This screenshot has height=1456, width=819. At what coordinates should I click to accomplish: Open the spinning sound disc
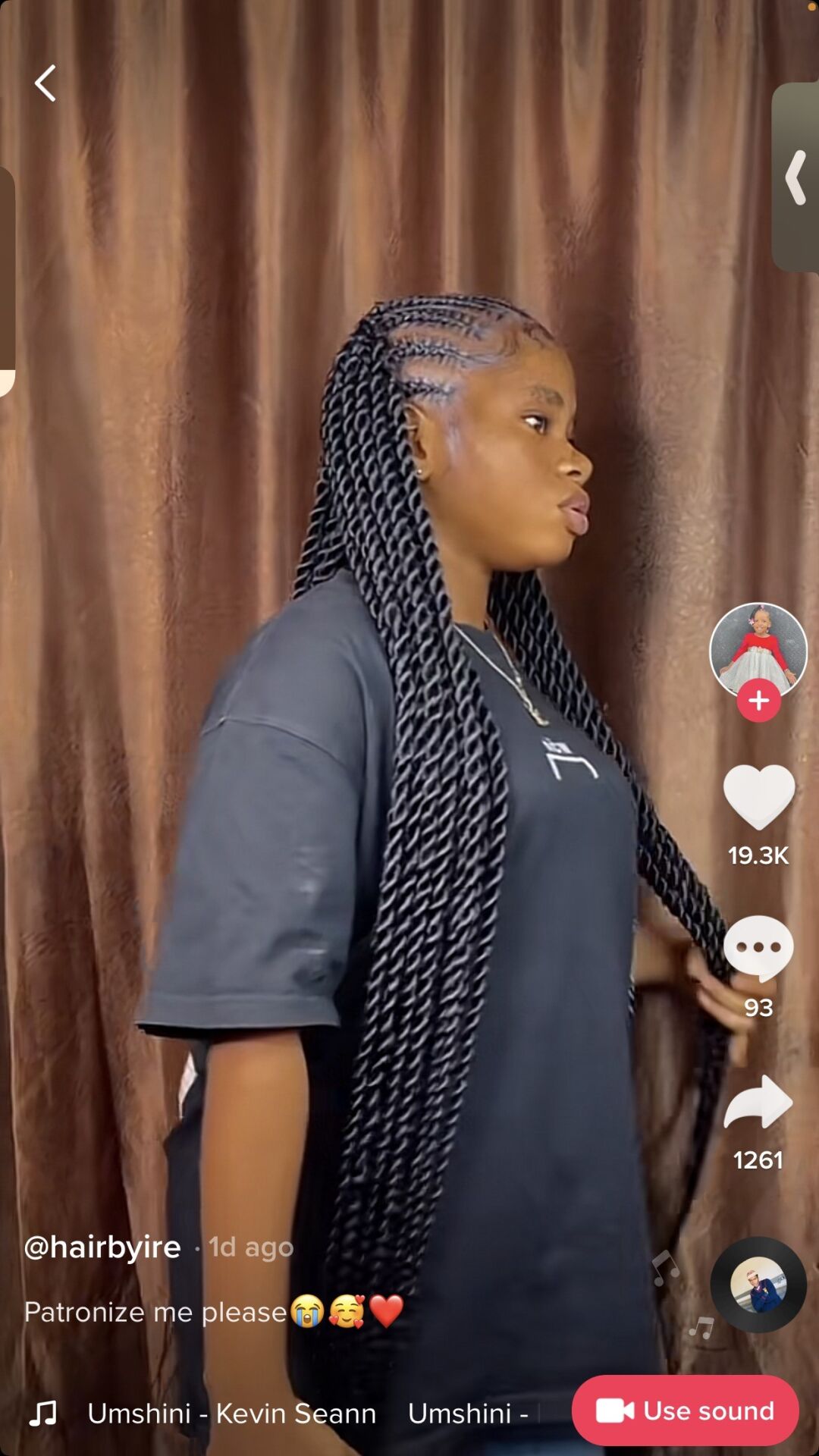758,1285
